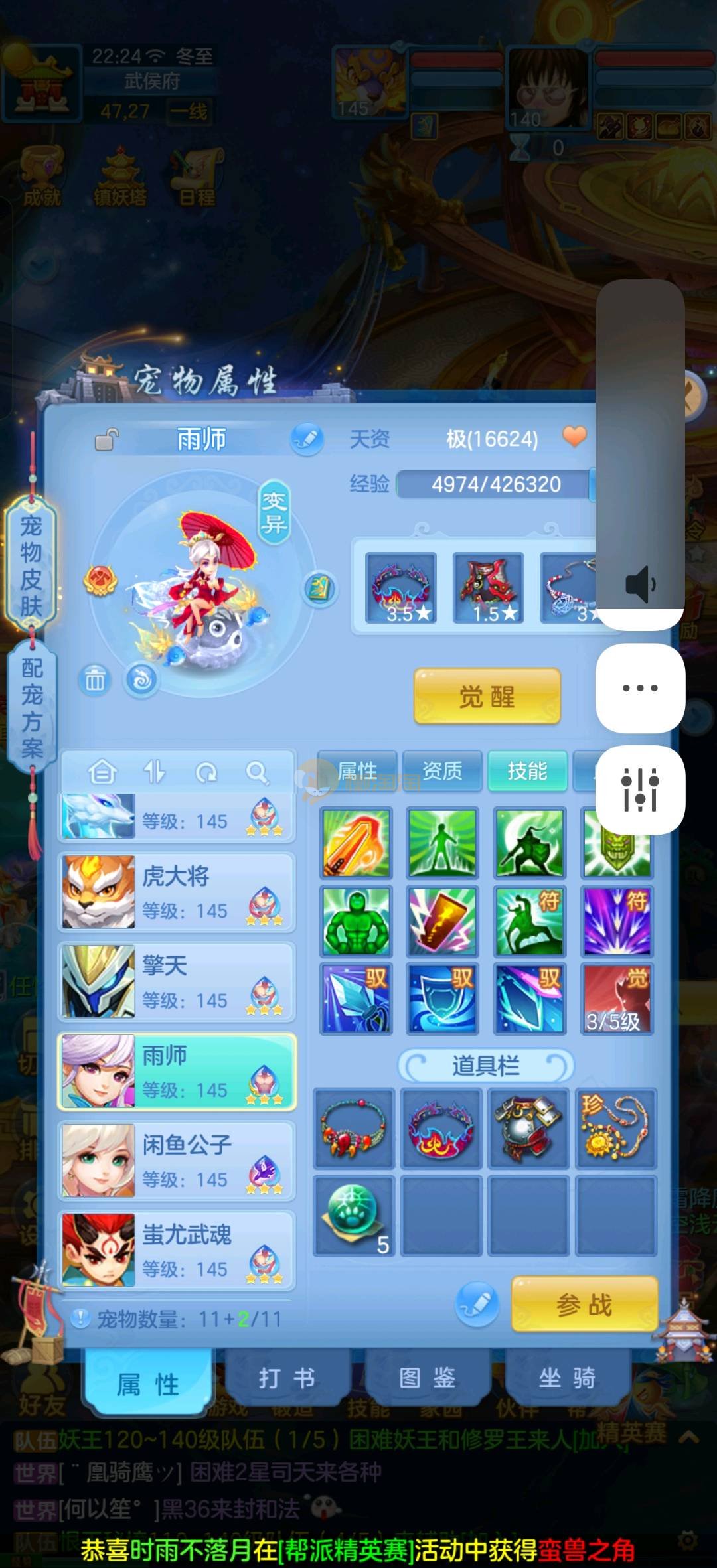
Task: Open the 宠物皮肤 pet skin side tab
Action: [31, 565]
